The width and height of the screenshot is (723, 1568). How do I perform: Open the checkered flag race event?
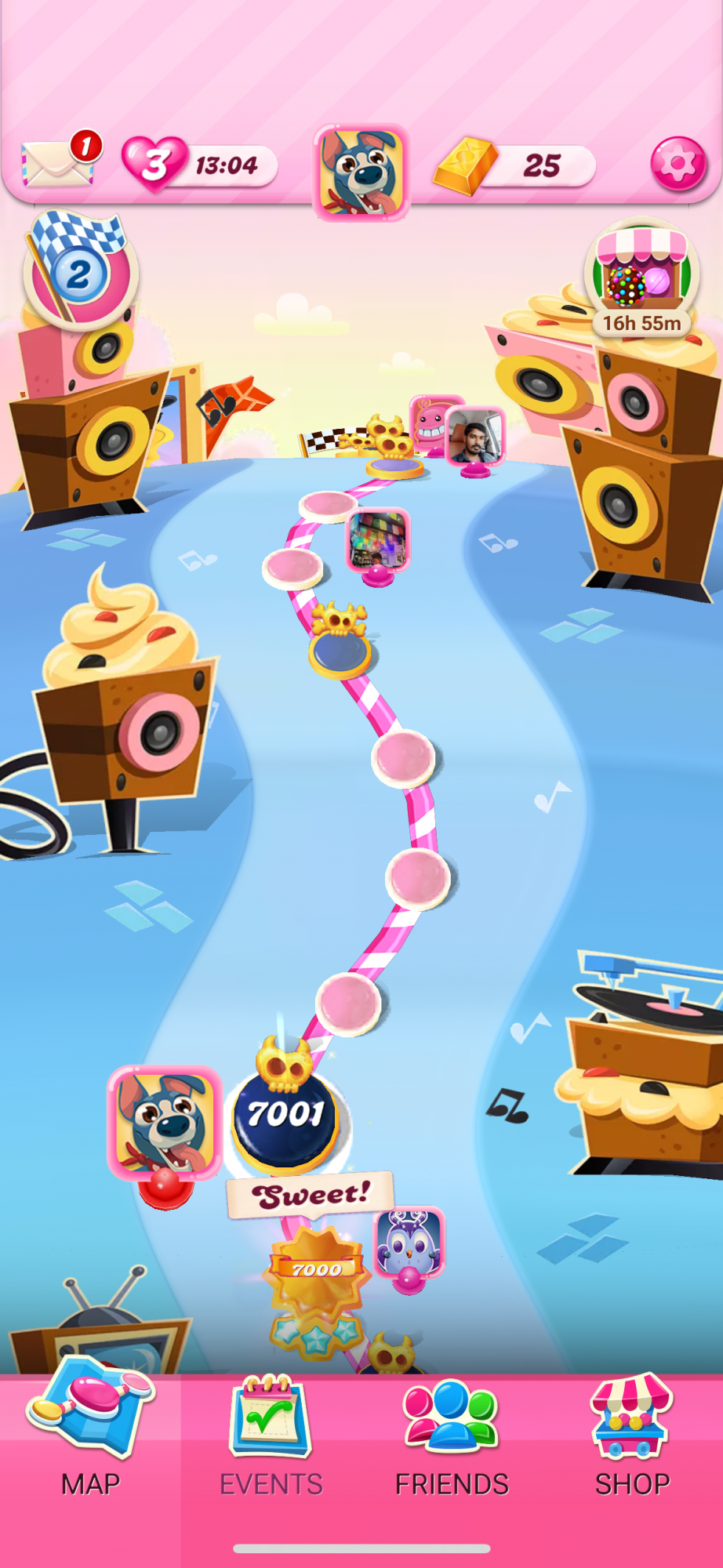tap(80, 269)
